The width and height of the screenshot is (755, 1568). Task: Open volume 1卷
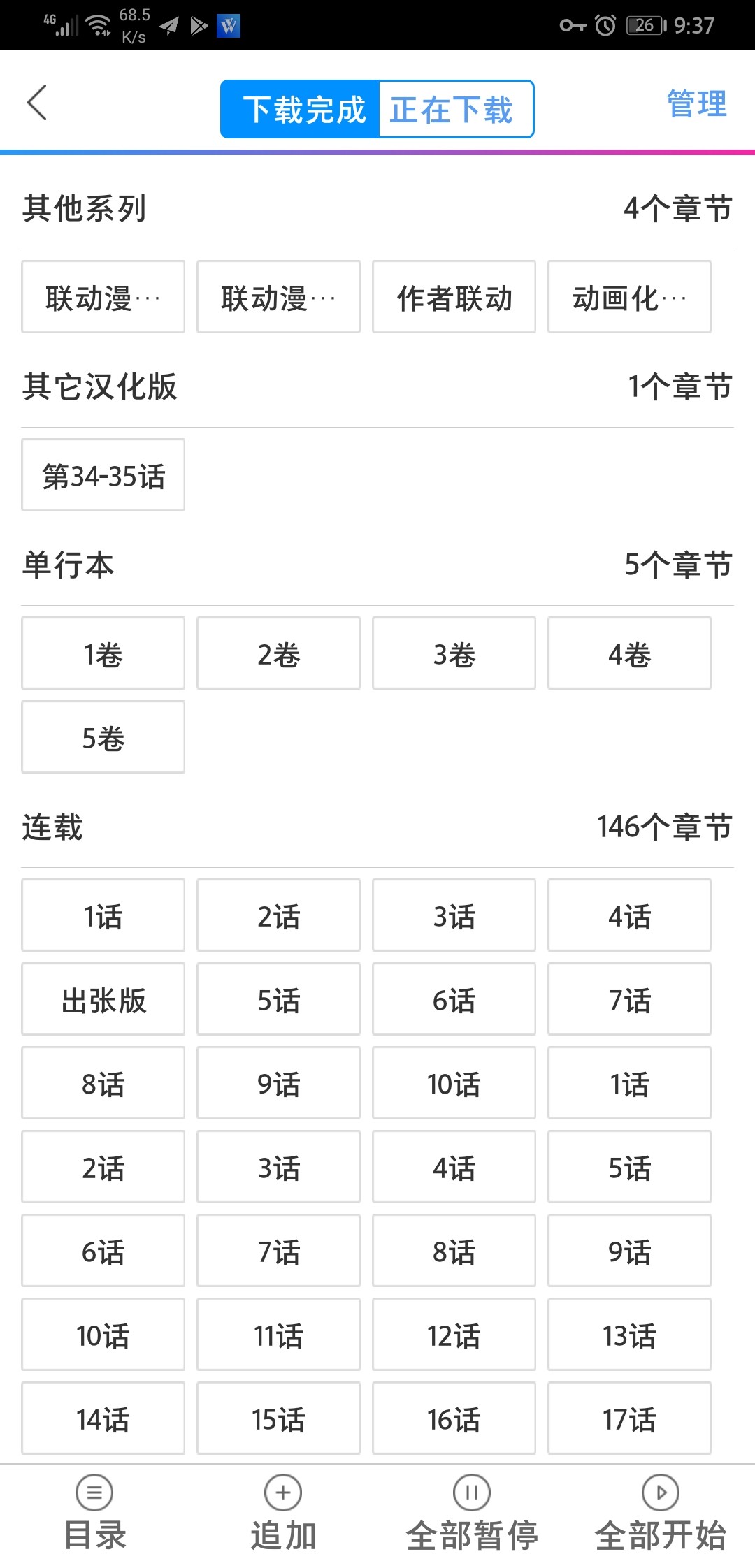tap(103, 653)
